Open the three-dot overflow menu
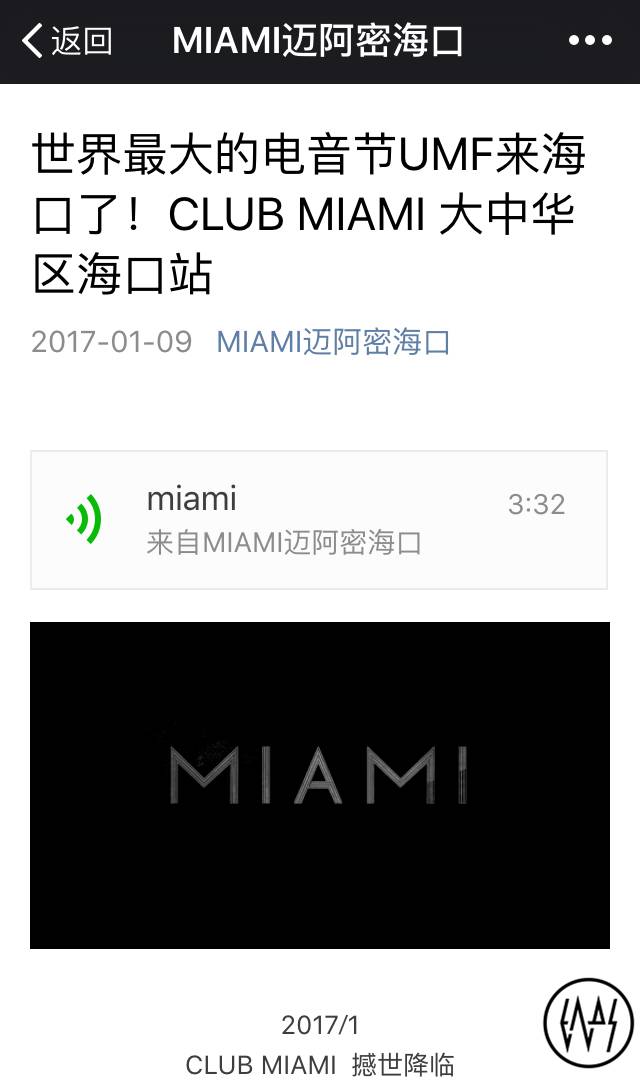Screen dimensions: 640x1092 pyautogui.click(x=590, y=41)
